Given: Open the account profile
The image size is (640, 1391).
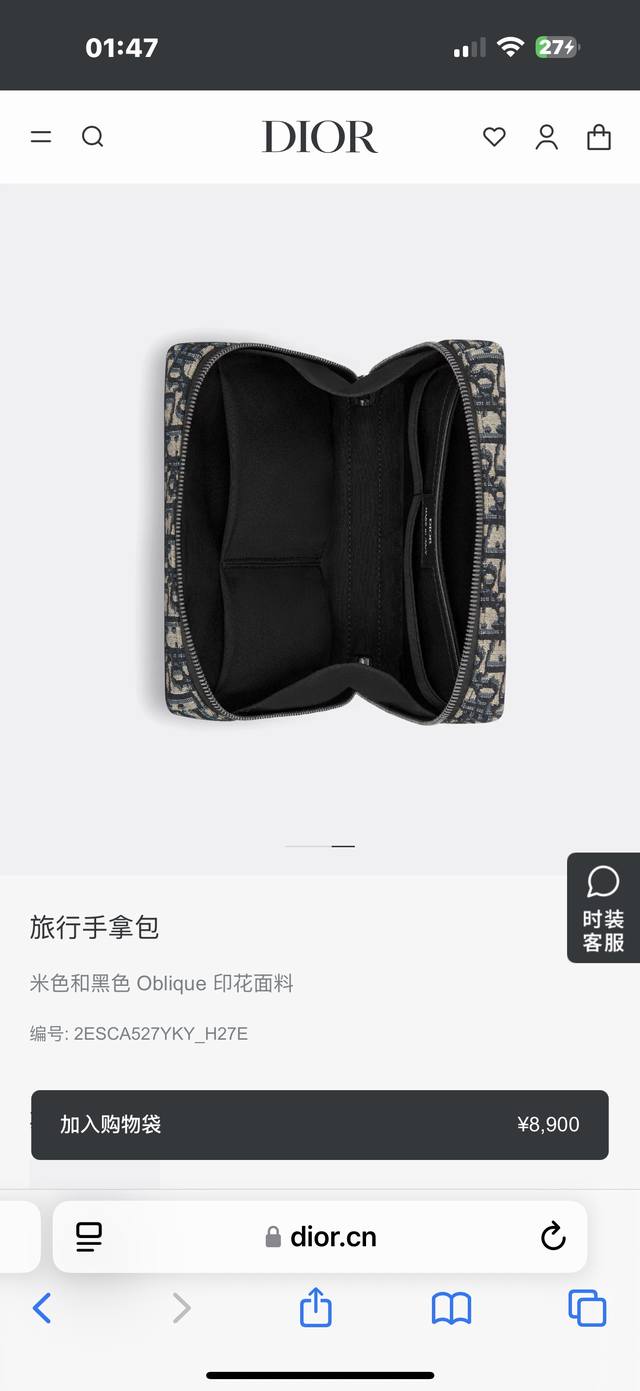Looking at the screenshot, I should 546,137.
